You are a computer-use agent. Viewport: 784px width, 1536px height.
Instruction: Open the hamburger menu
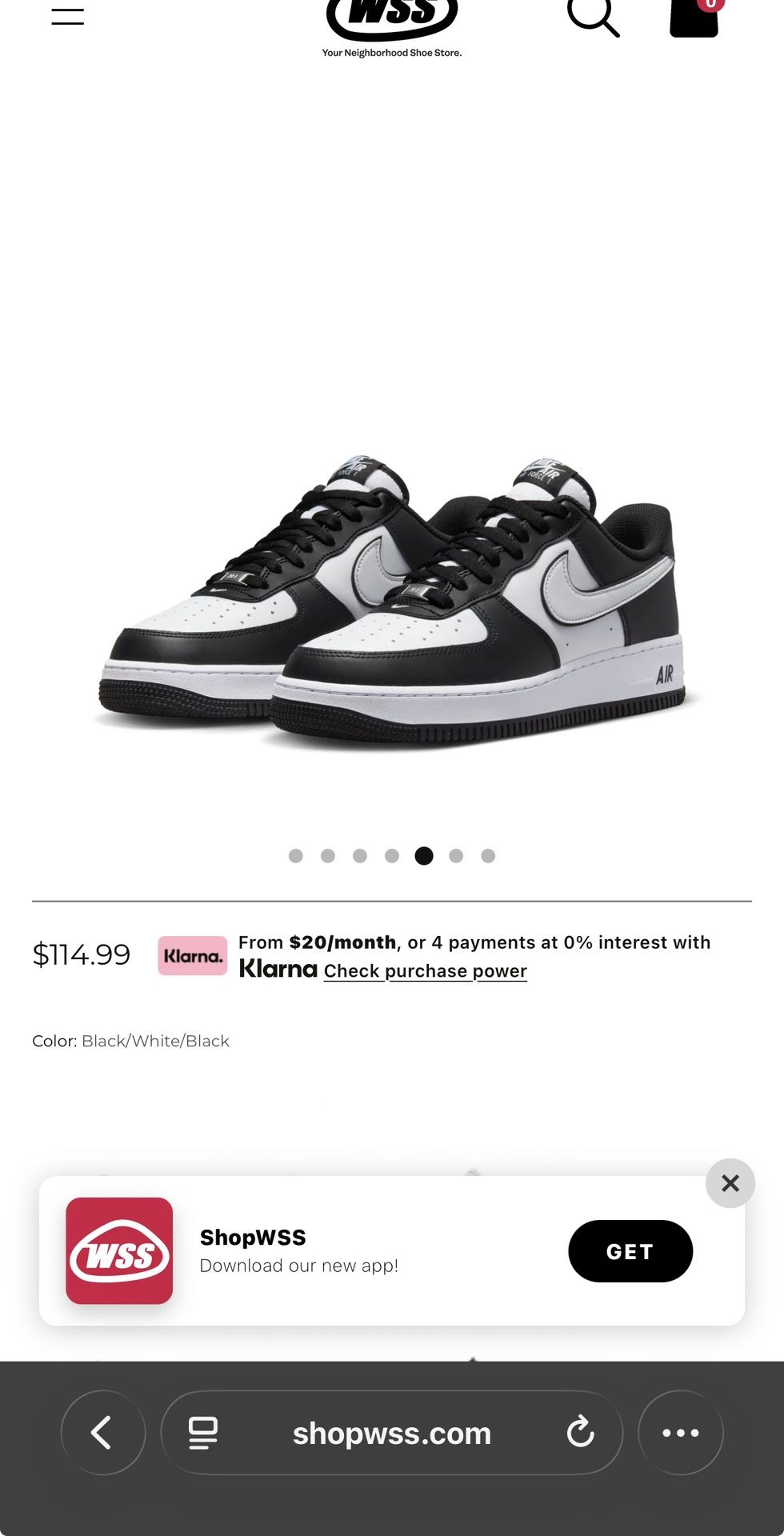(x=67, y=17)
